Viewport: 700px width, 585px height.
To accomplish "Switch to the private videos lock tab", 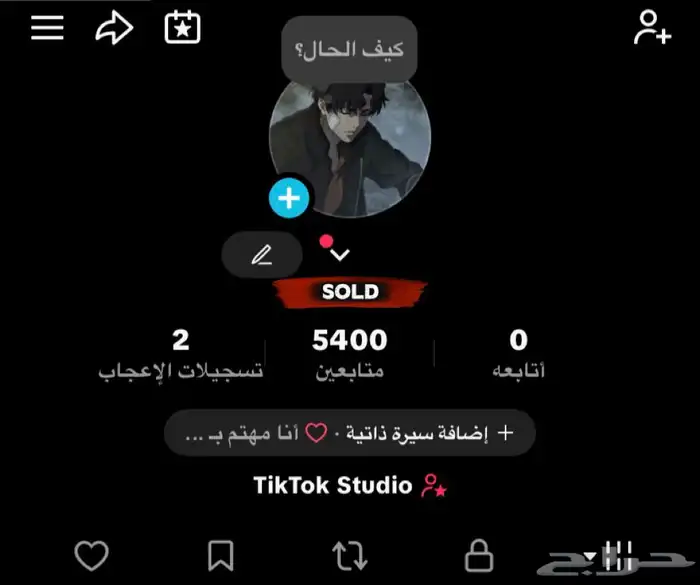I will (480, 555).
